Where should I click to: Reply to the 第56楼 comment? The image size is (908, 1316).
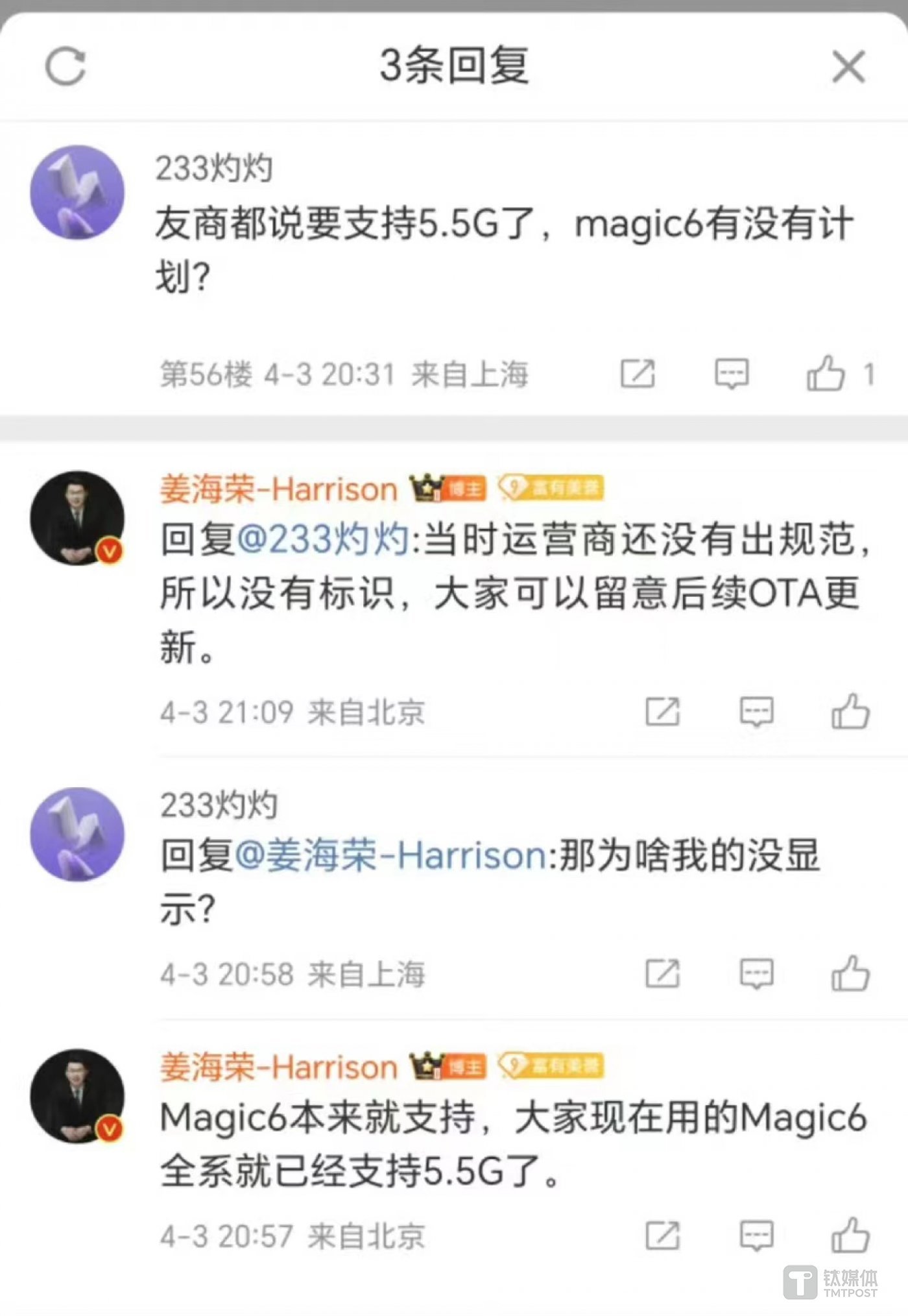(732, 374)
